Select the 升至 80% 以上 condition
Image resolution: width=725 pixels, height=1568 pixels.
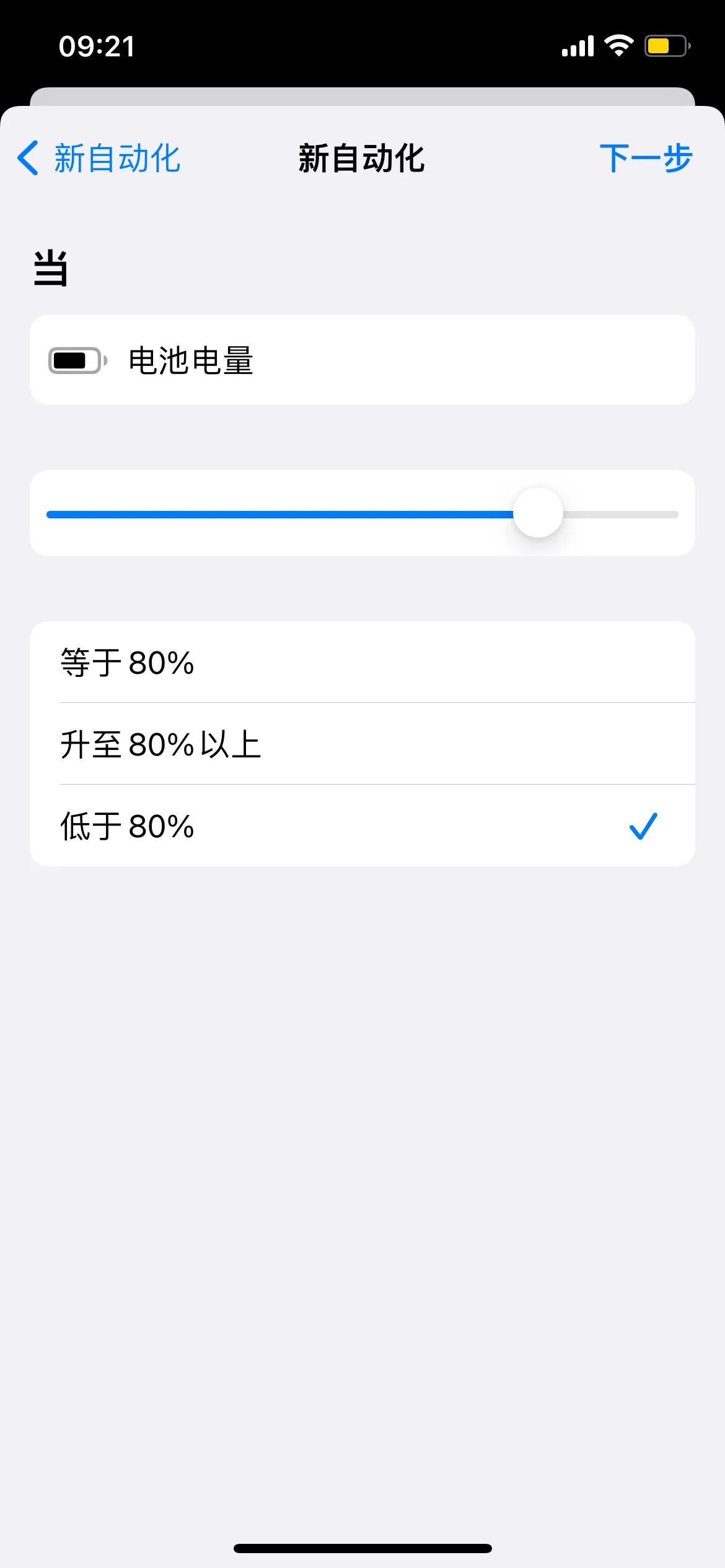362,744
